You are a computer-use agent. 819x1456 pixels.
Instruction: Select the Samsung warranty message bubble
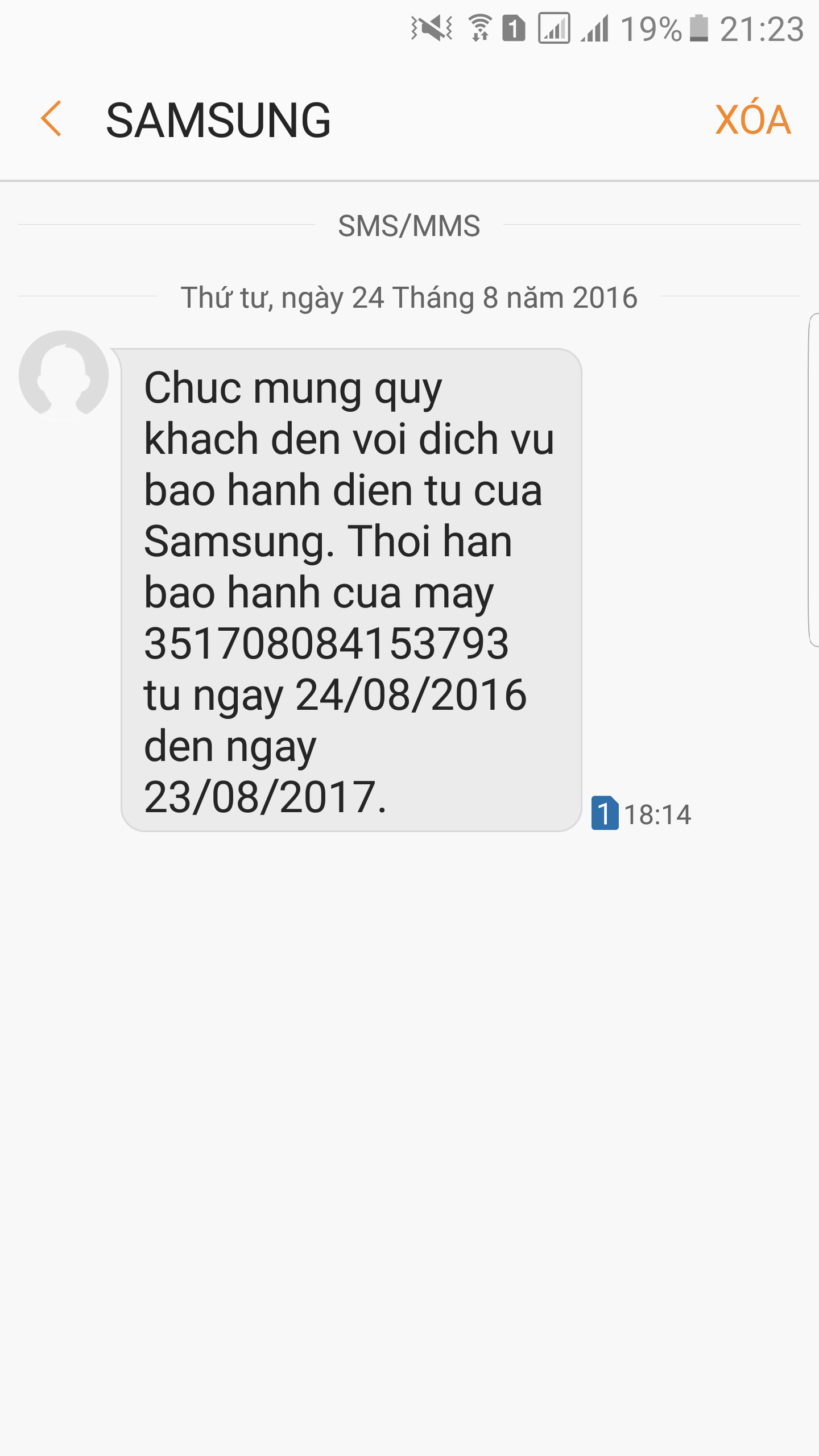coord(351,590)
